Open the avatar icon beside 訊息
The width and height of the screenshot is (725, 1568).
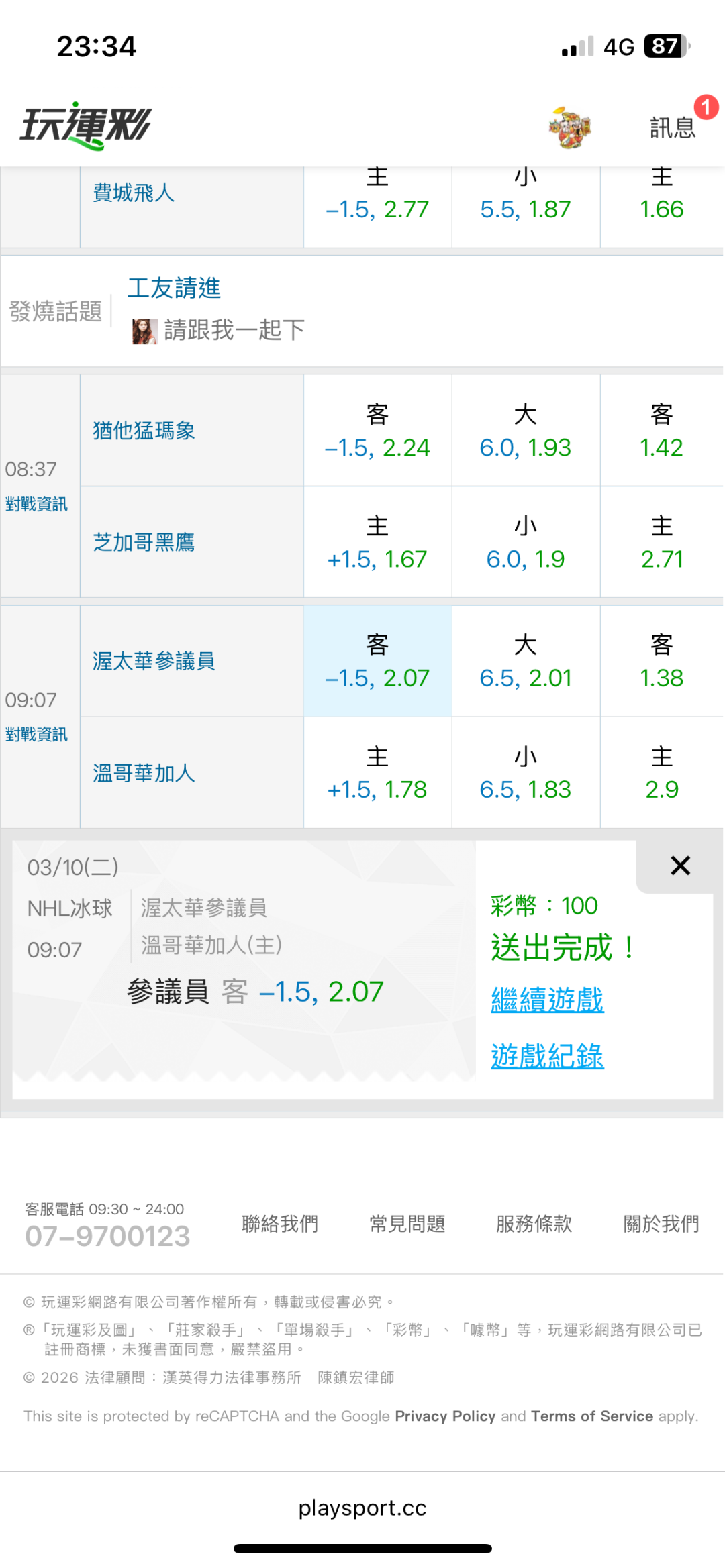pos(569,127)
